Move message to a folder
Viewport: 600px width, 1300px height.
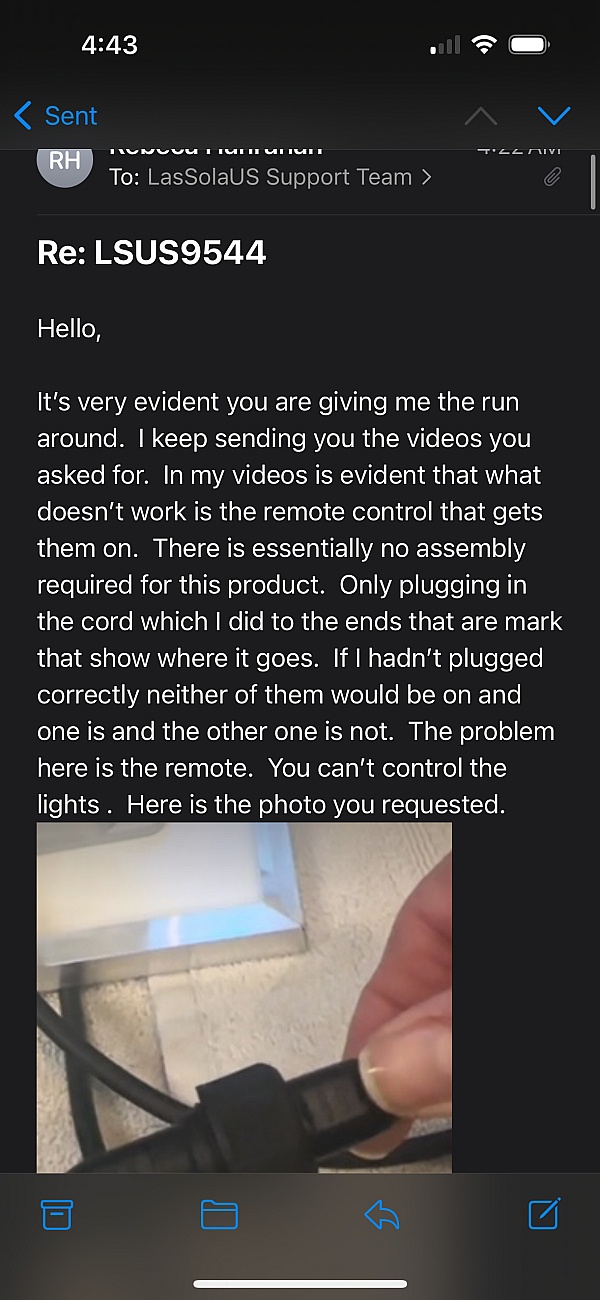coord(219,1214)
